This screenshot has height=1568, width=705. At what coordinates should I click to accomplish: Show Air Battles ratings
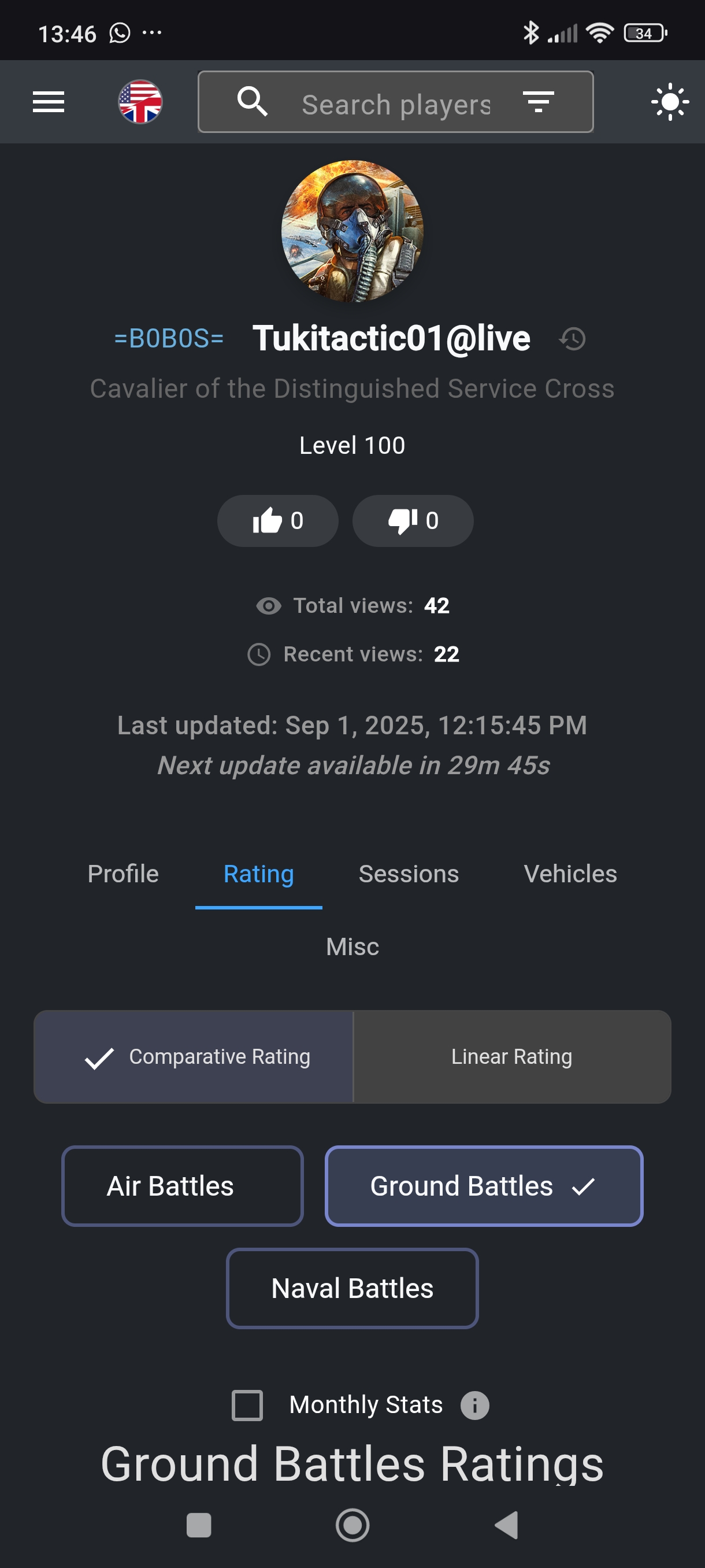pos(183,1186)
